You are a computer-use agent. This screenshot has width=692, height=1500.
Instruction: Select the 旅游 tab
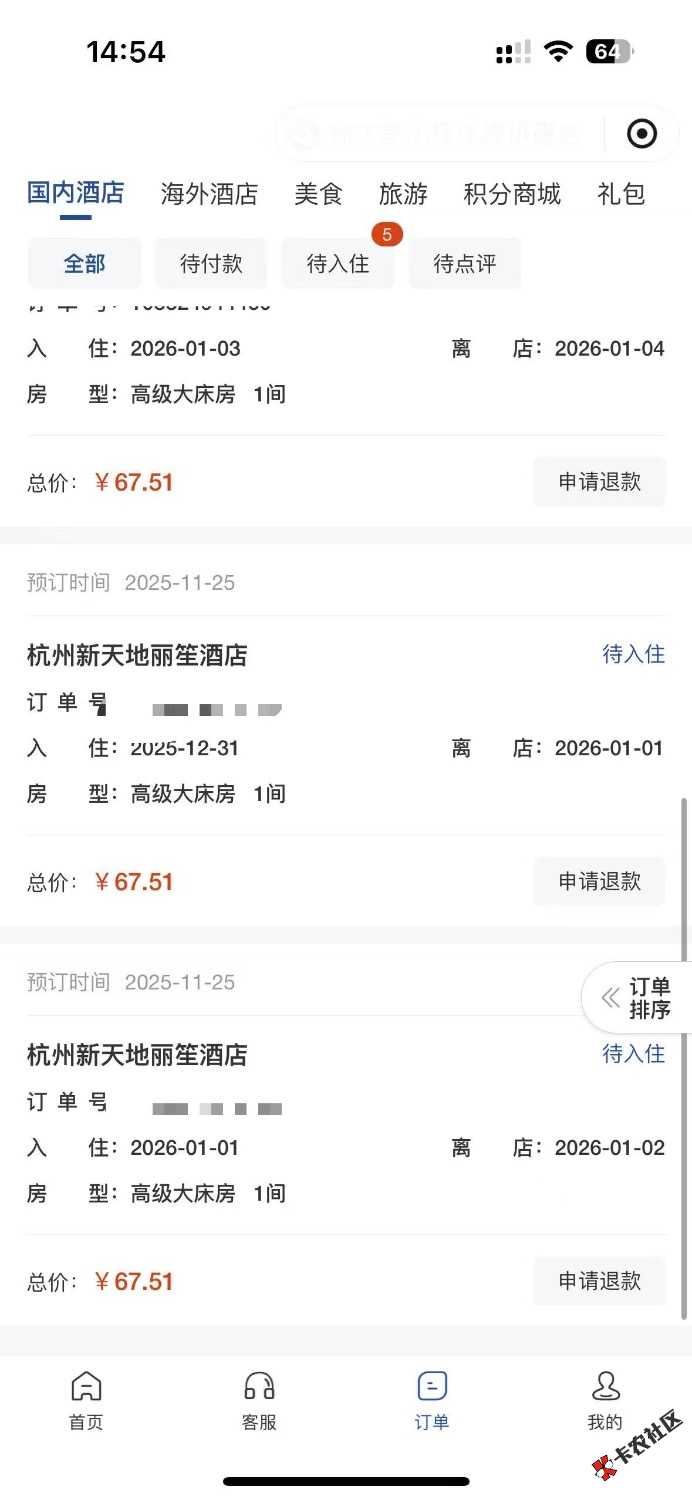(x=403, y=194)
